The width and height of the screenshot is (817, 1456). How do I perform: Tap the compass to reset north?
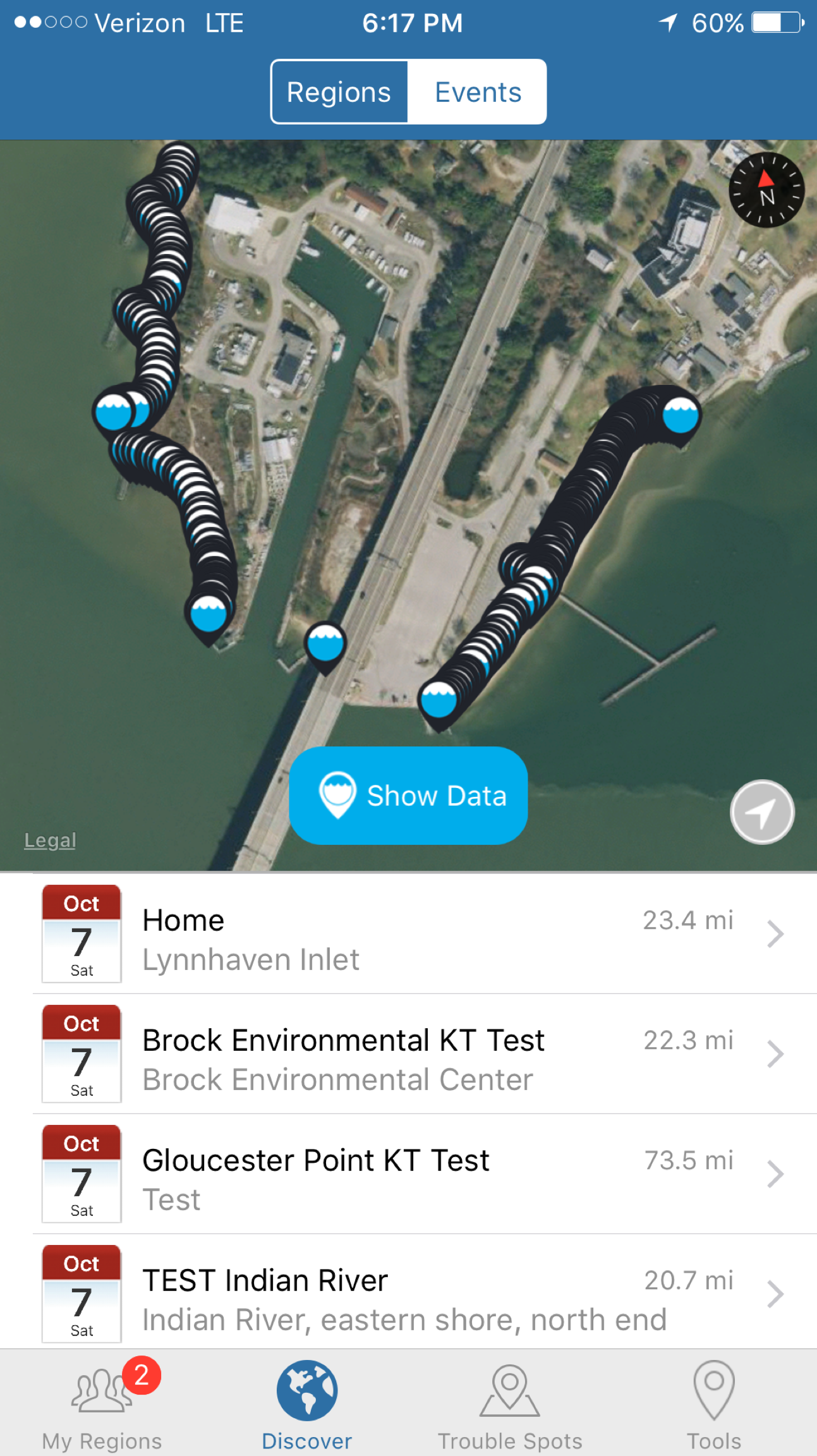pos(766,190)
